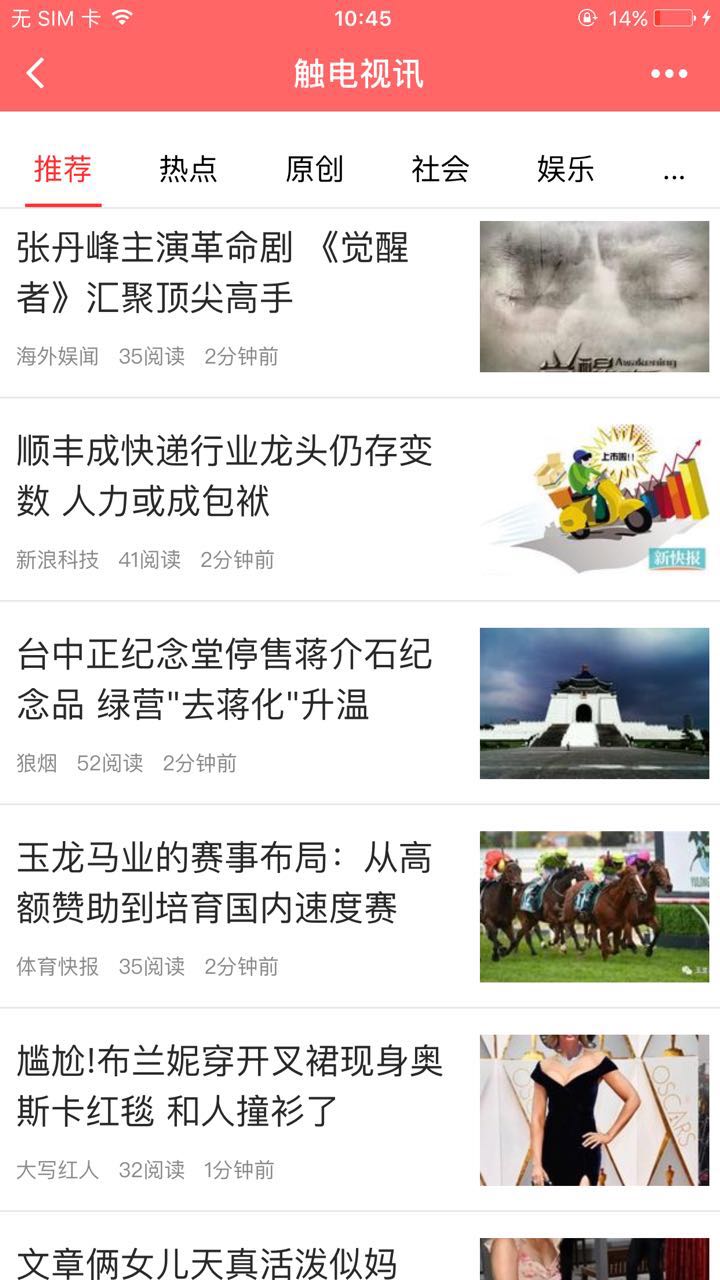
Task: Go back from 触电视讯
Action: point(36,73)
